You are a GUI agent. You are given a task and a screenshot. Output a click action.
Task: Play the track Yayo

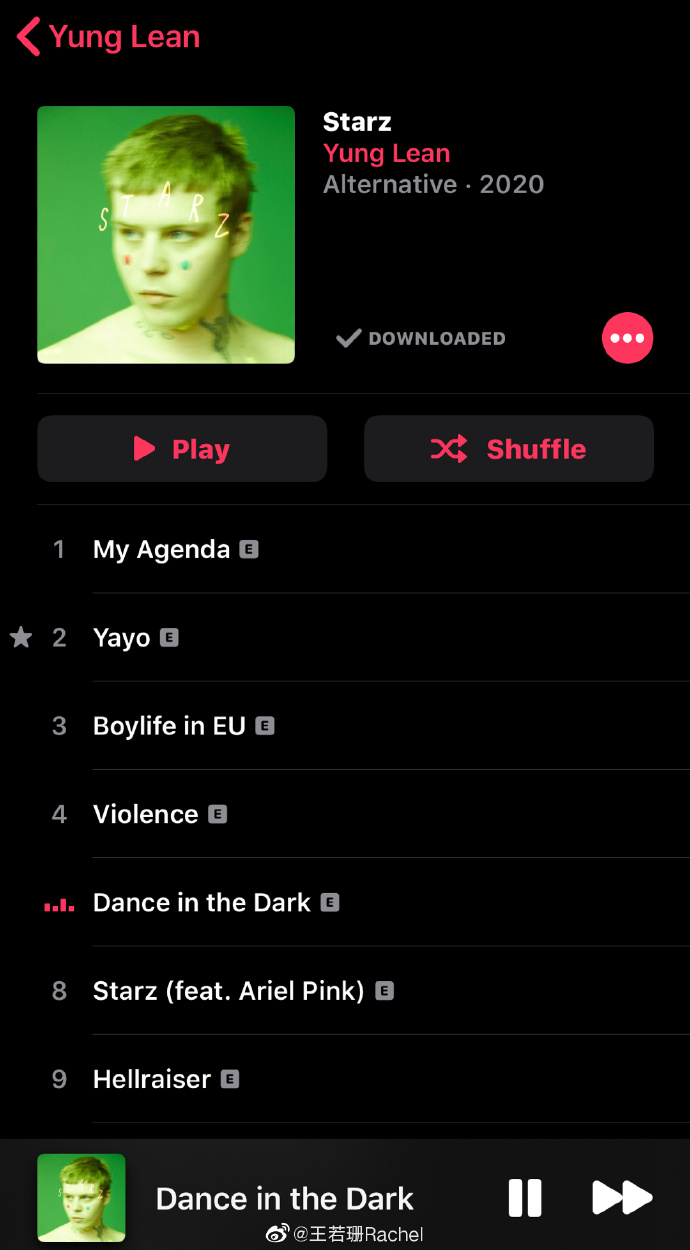coord(122,637)
